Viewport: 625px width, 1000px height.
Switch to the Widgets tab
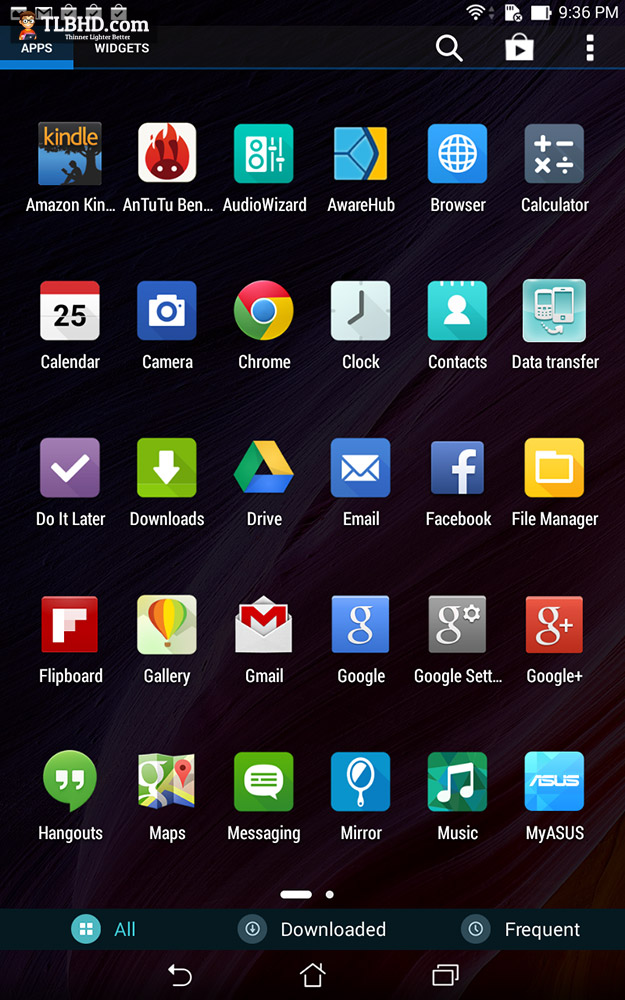(x=122, y=48)
